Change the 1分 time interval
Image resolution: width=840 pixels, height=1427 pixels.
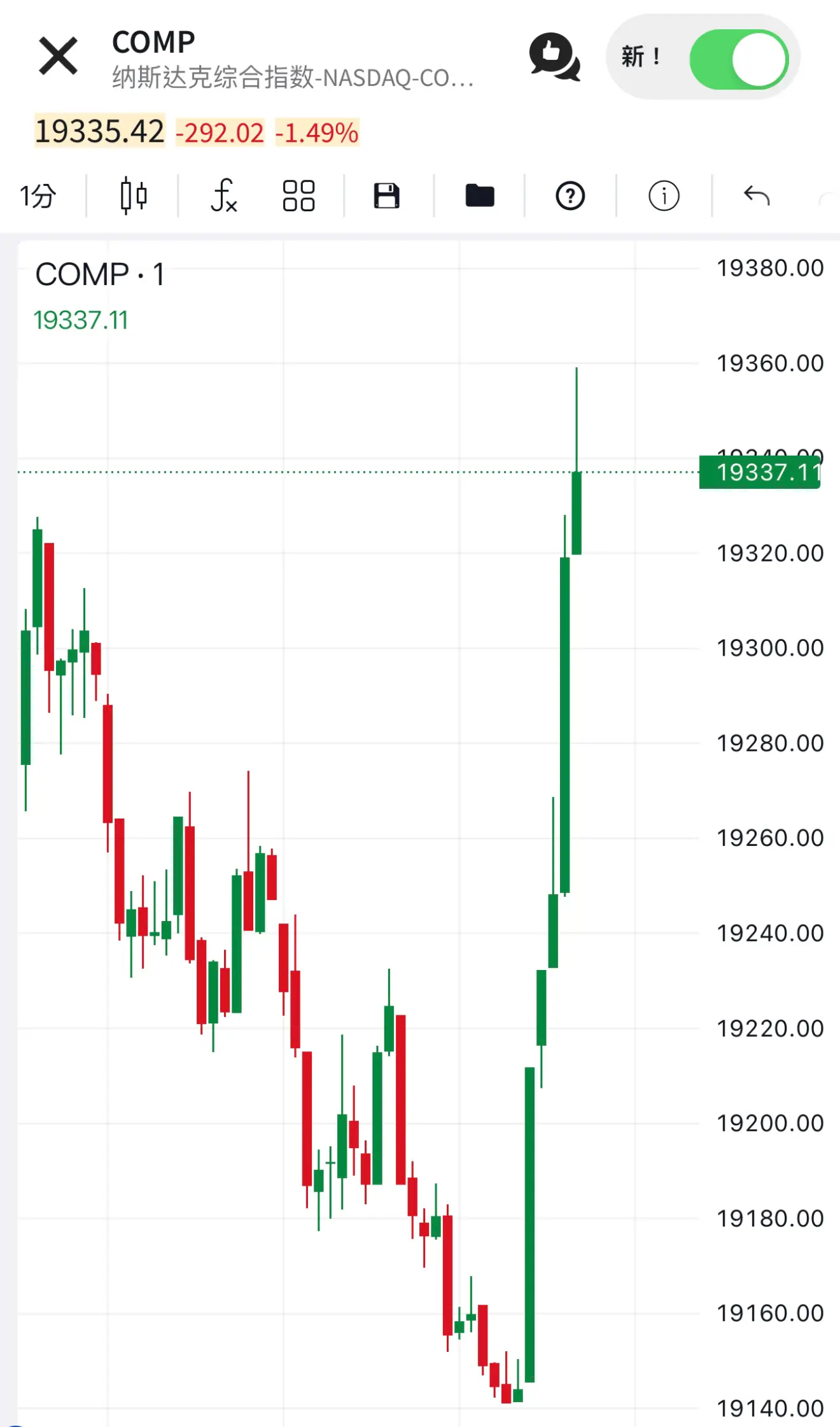coord(38,196)
